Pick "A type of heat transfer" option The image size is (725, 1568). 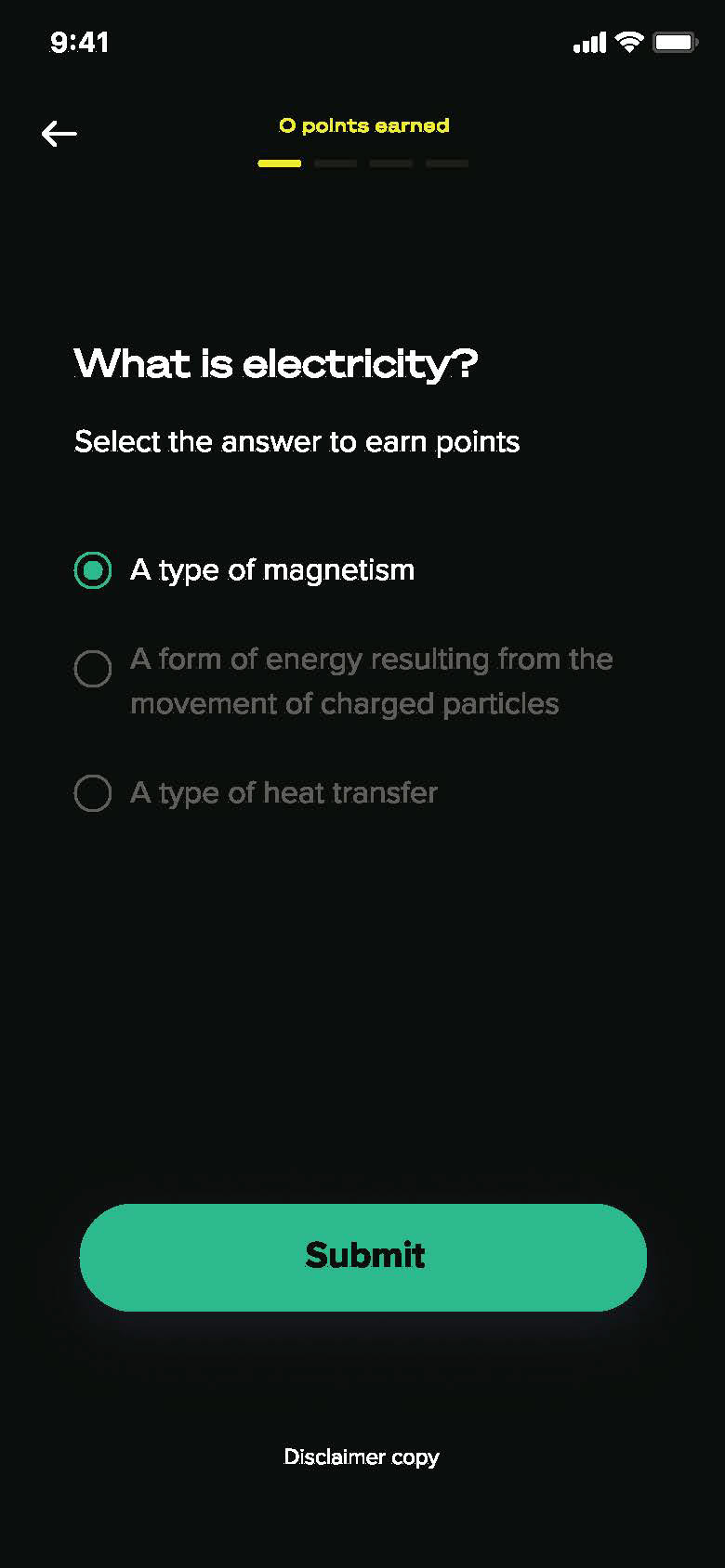[256, 793]
